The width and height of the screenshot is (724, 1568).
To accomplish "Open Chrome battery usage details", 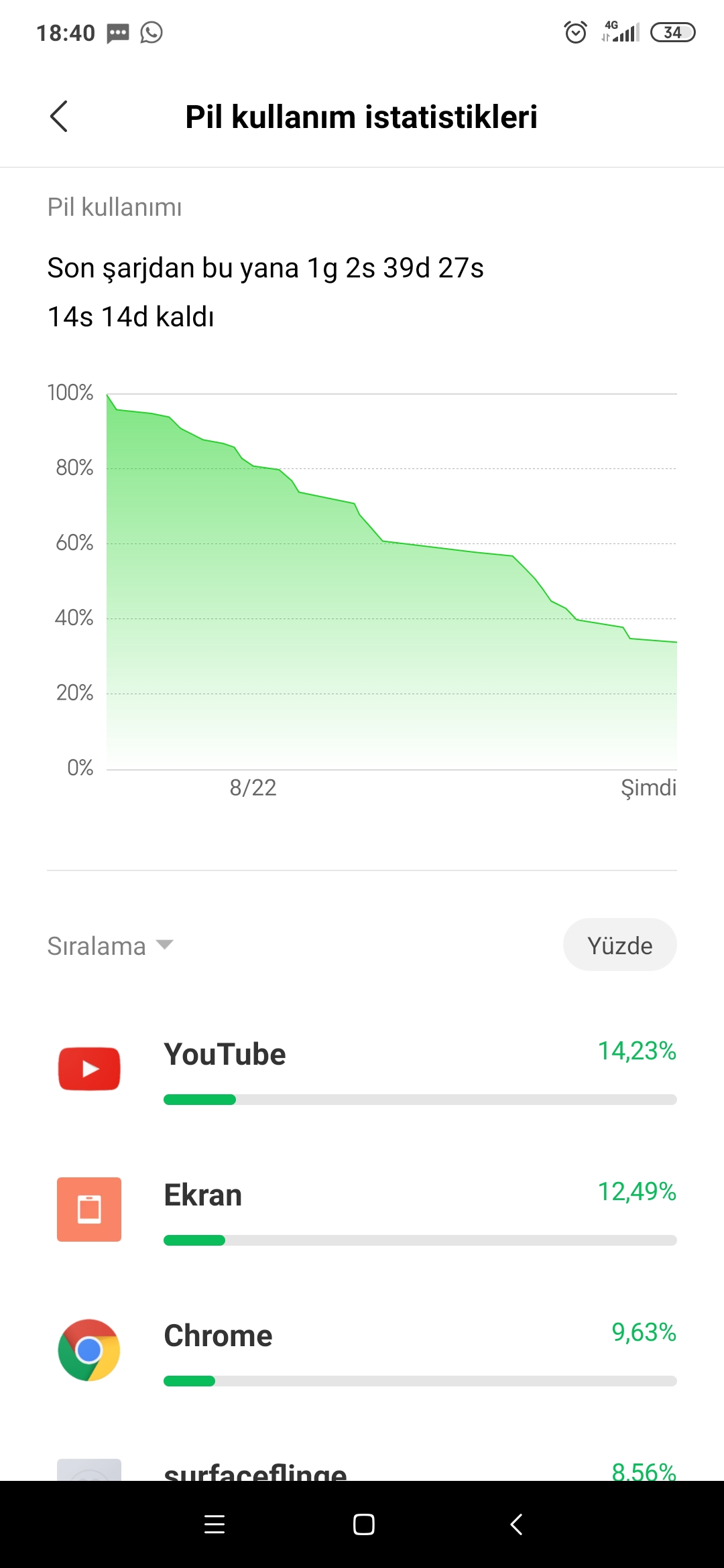I will [x=362, y=1350].
